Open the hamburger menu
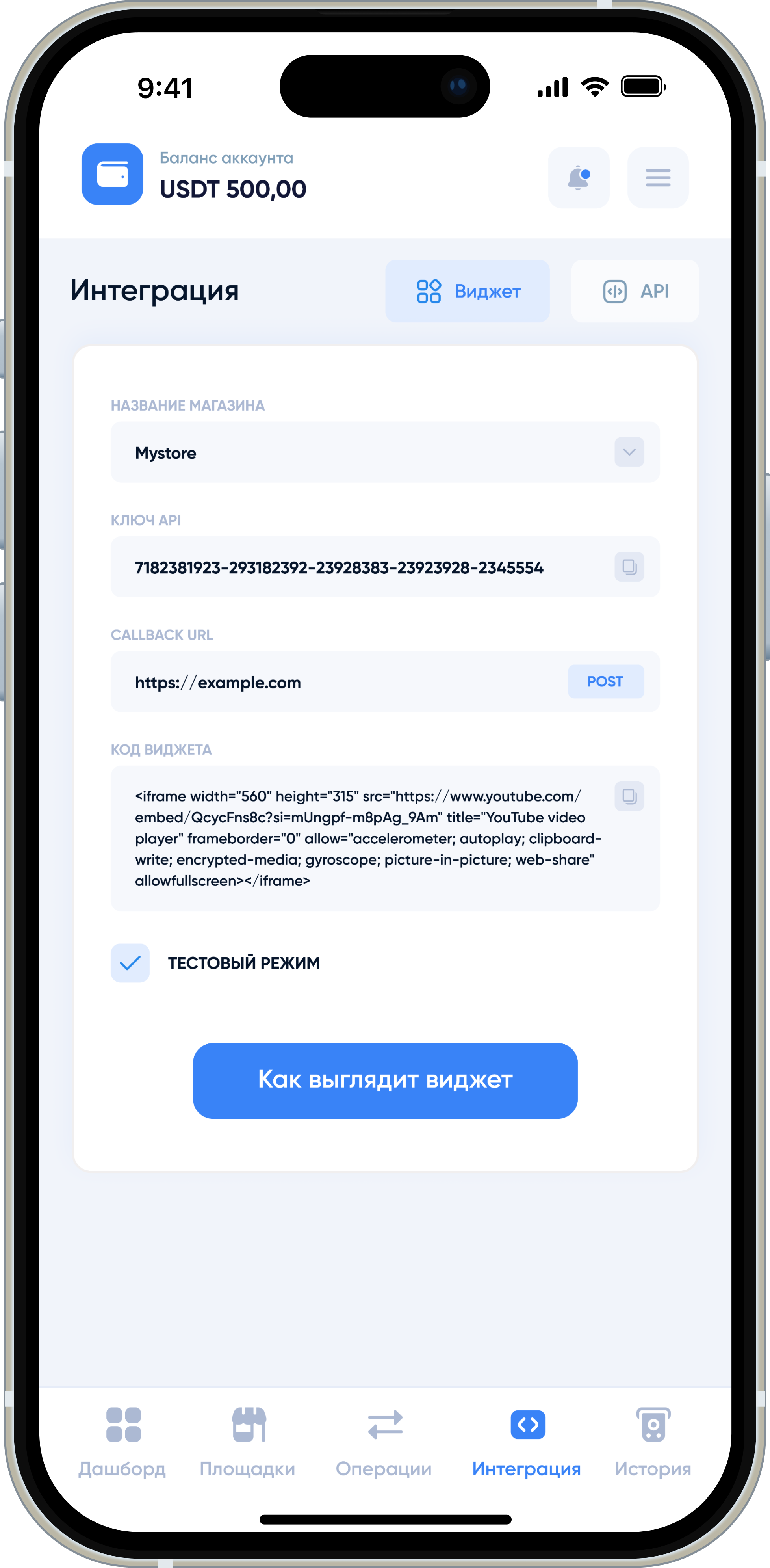The height and width of the screenshot is (1568, 770). (657, 178)
